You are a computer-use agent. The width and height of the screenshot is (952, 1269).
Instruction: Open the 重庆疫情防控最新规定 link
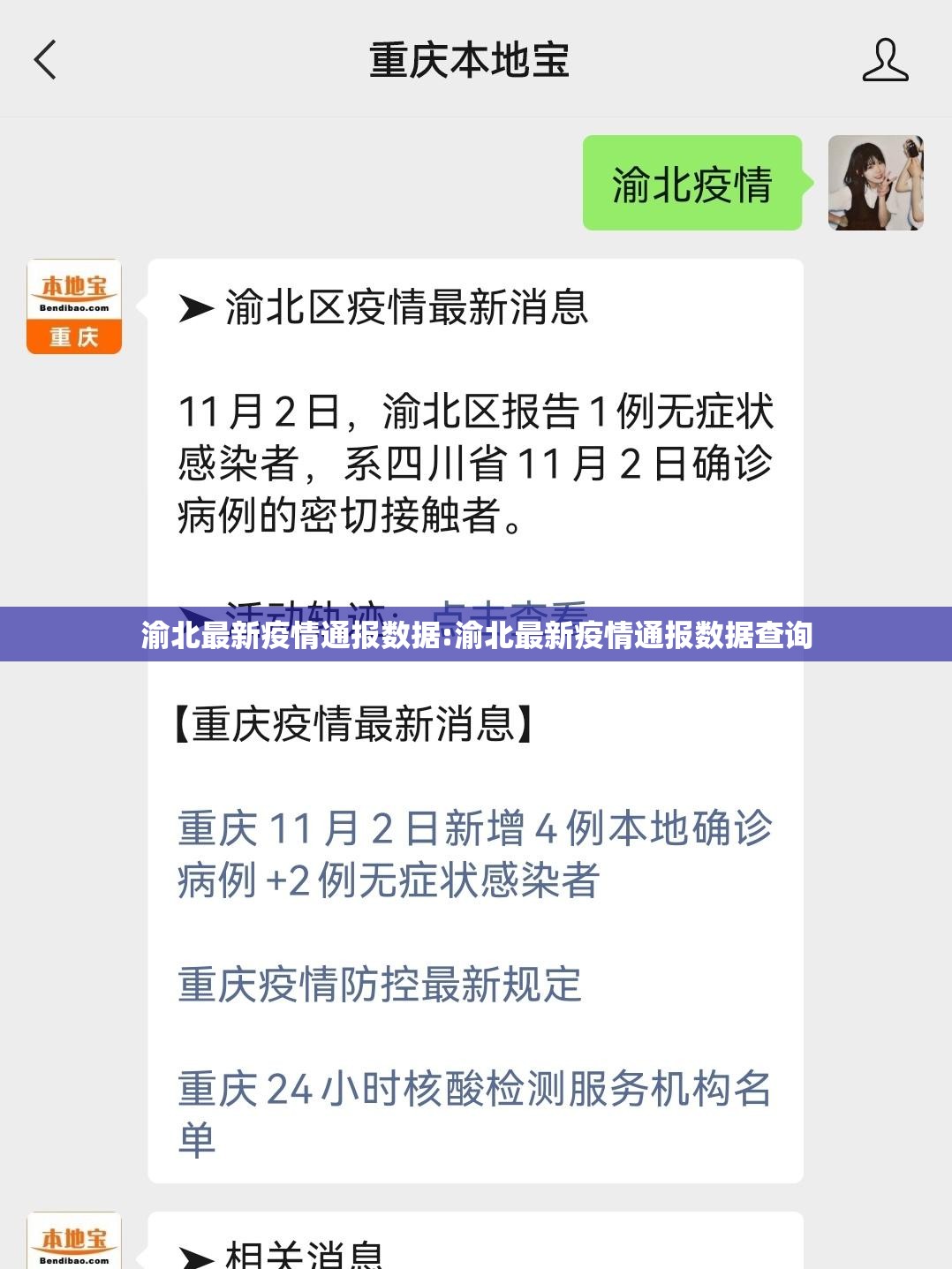click(x=380, y=984)
